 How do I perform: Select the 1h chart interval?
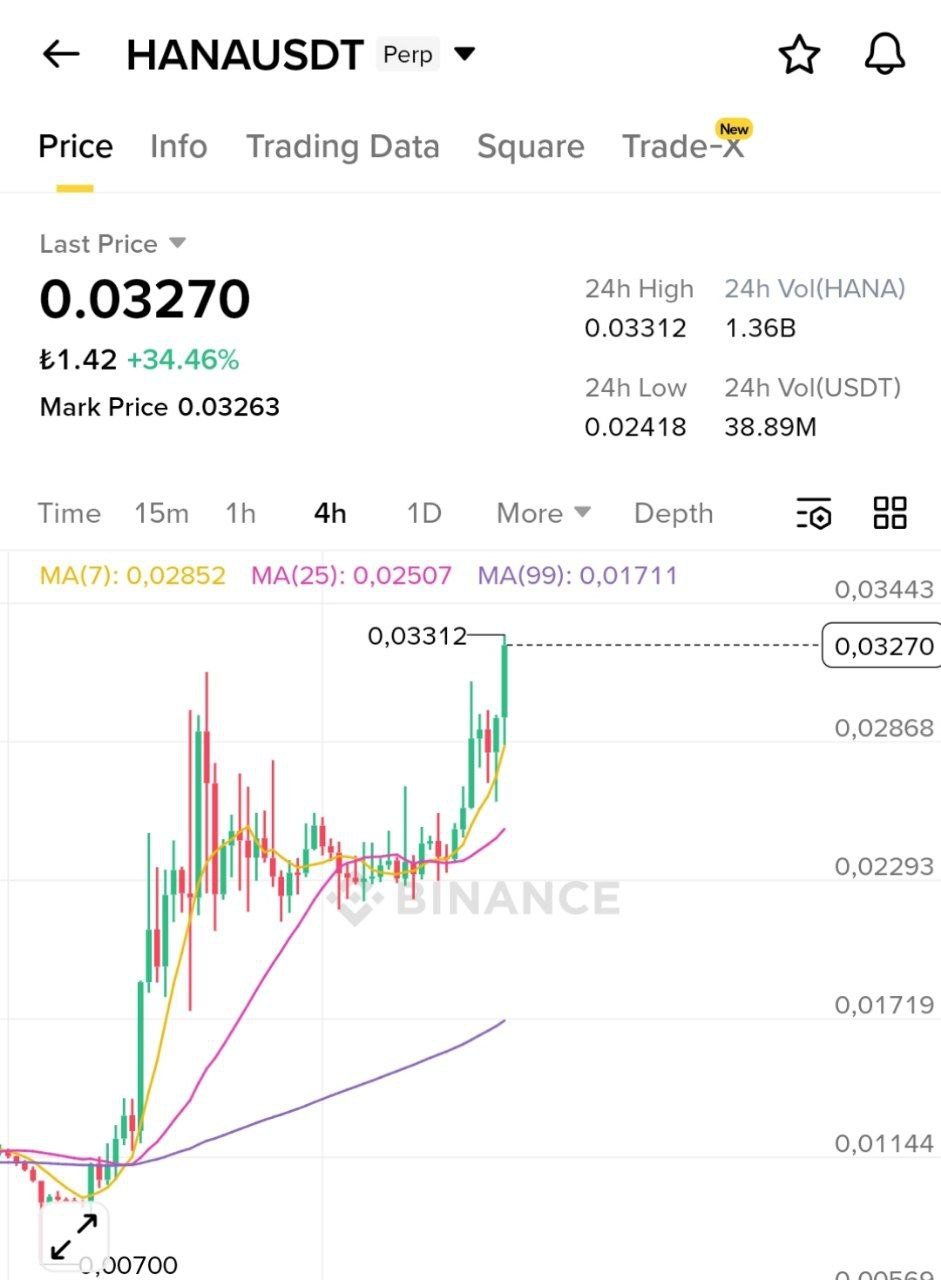pos(240,513)
